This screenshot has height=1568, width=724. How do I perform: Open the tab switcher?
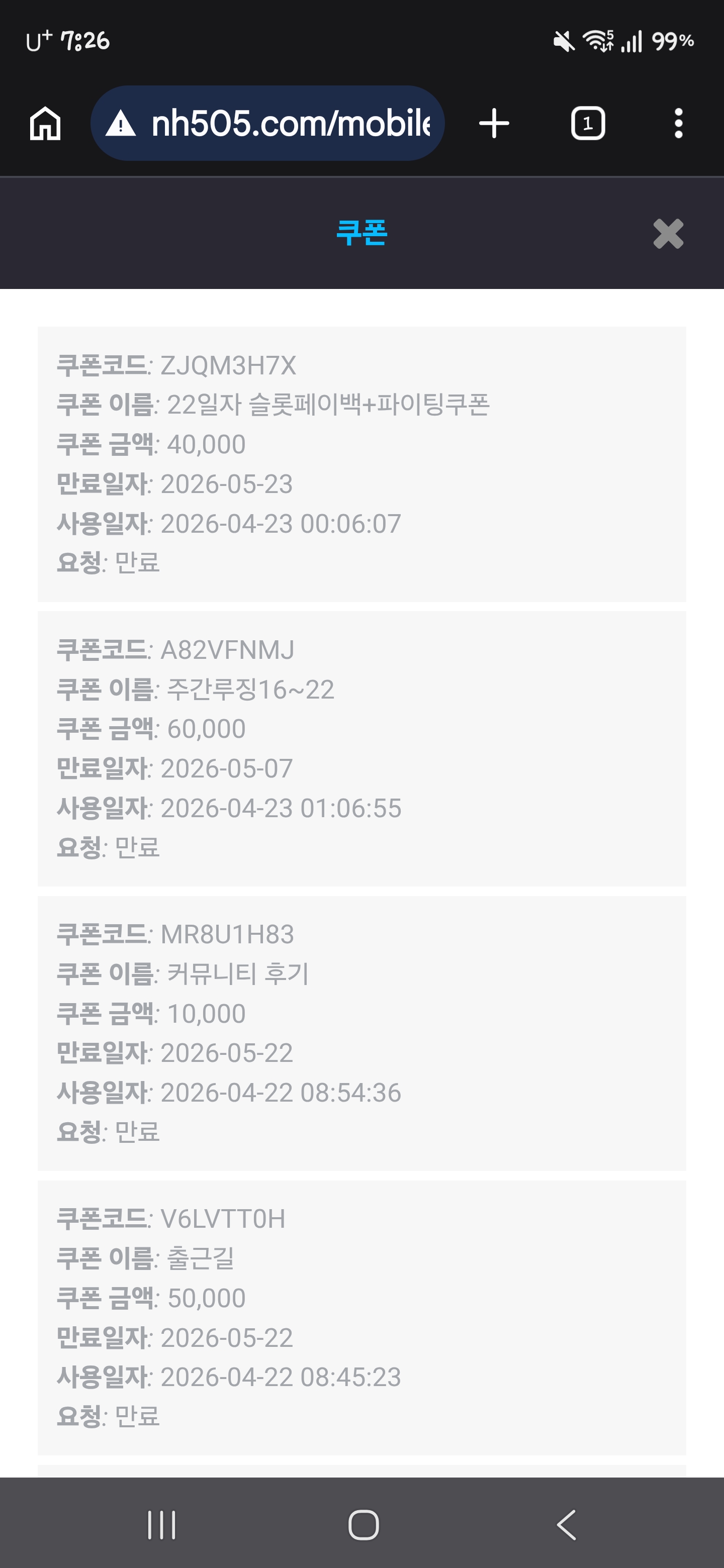coord(588,124)
